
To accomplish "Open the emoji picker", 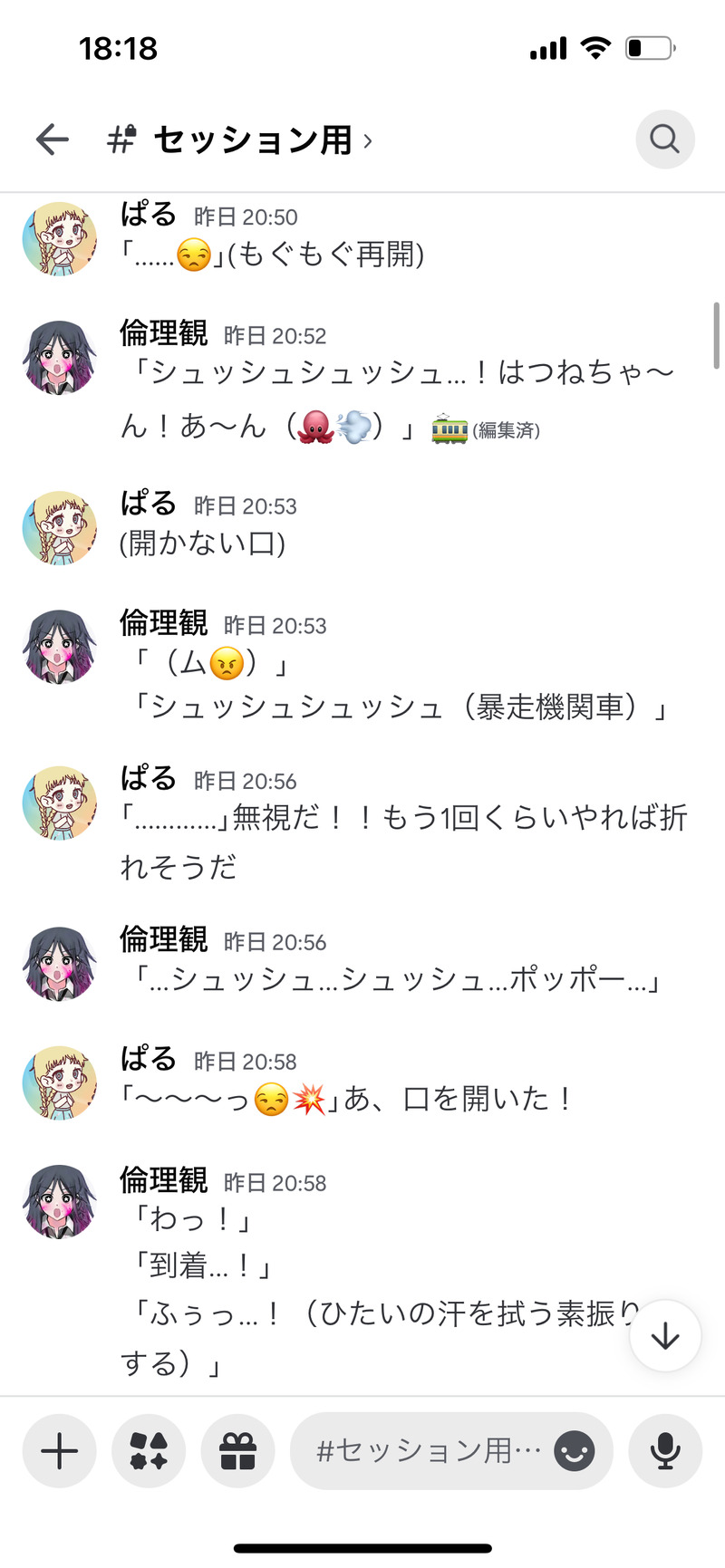I will click(575, 1451).
